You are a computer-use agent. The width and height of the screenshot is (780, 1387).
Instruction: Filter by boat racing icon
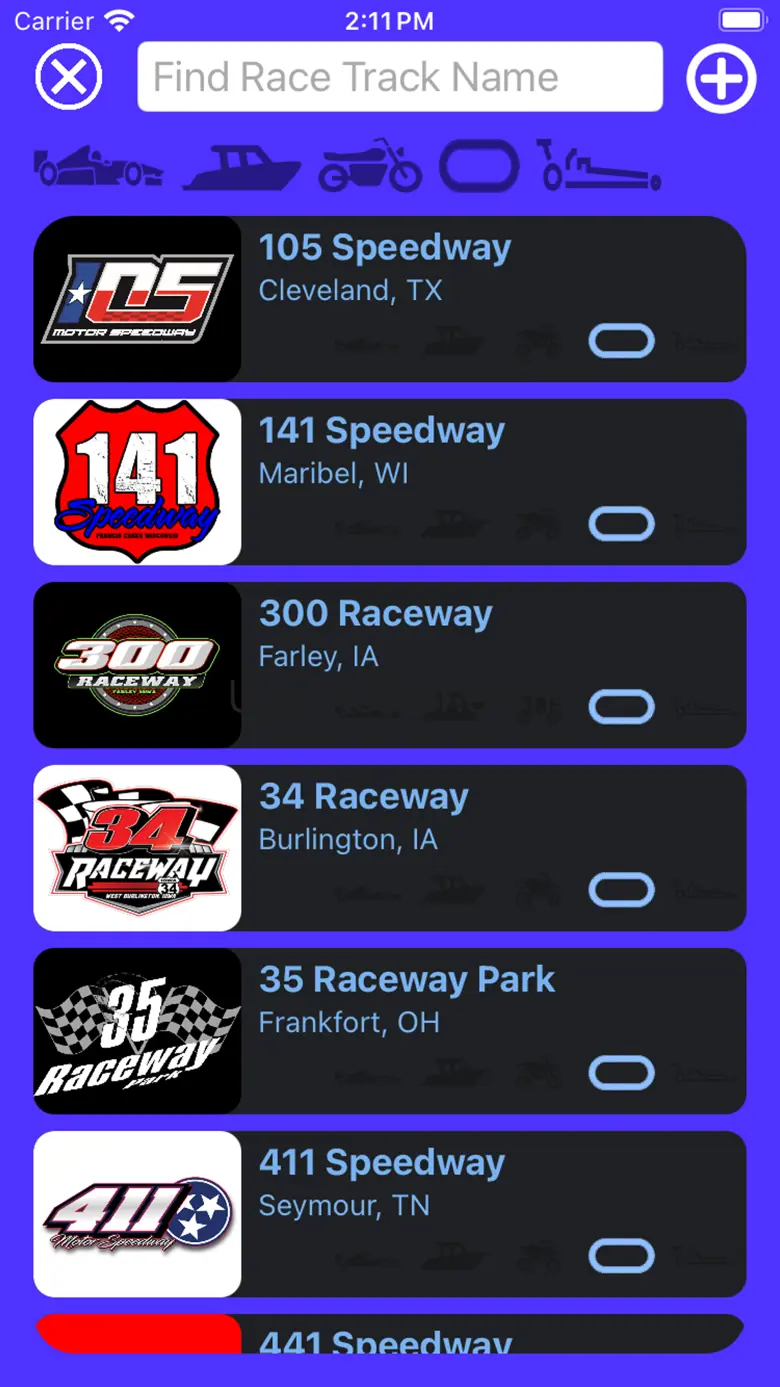point(242,166)
